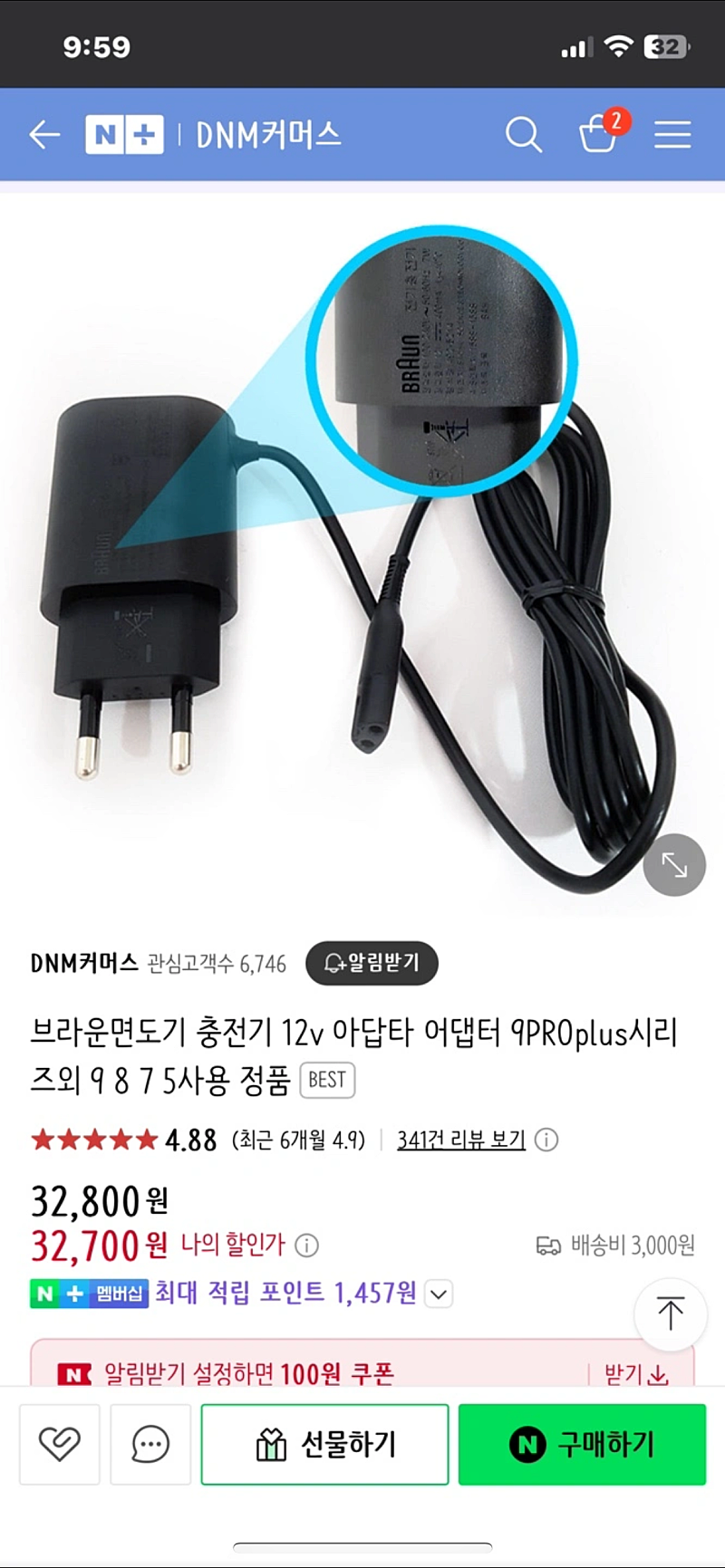Expand the product image to fullscreen

(x=674, y=865)
